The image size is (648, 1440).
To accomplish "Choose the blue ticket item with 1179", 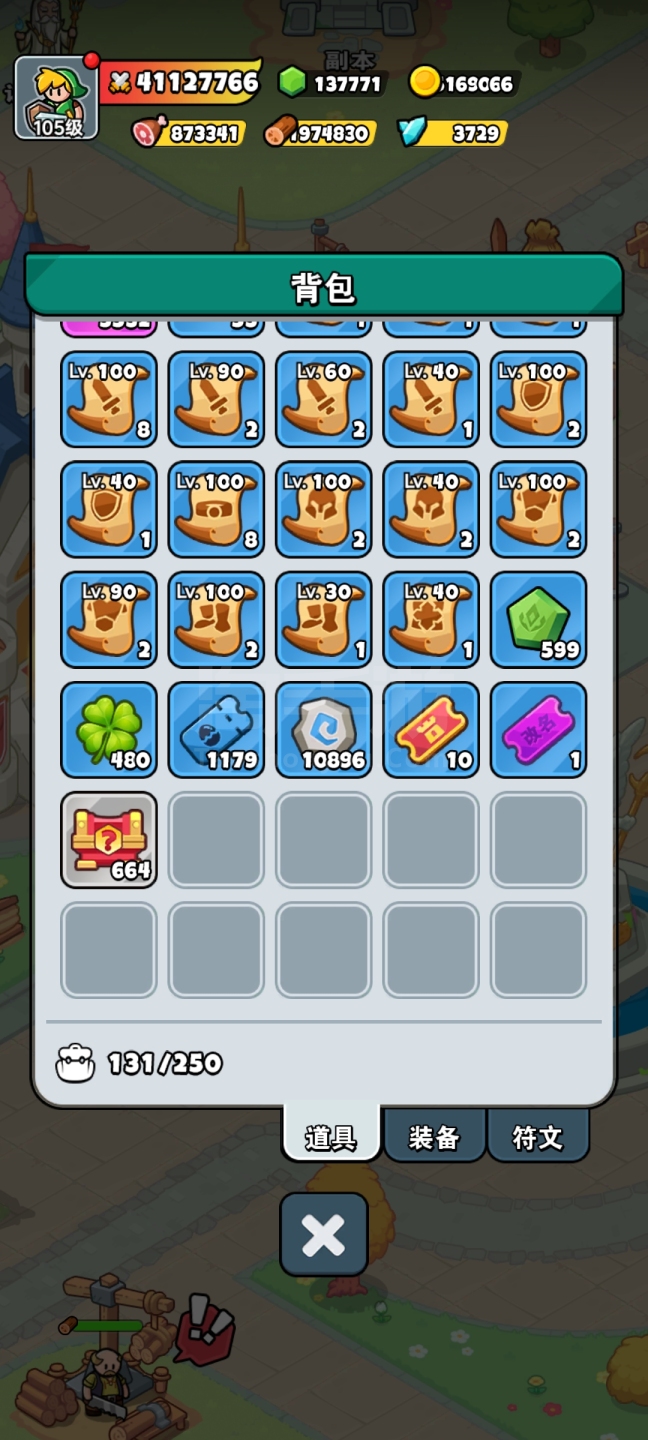I will coord(216,730).
